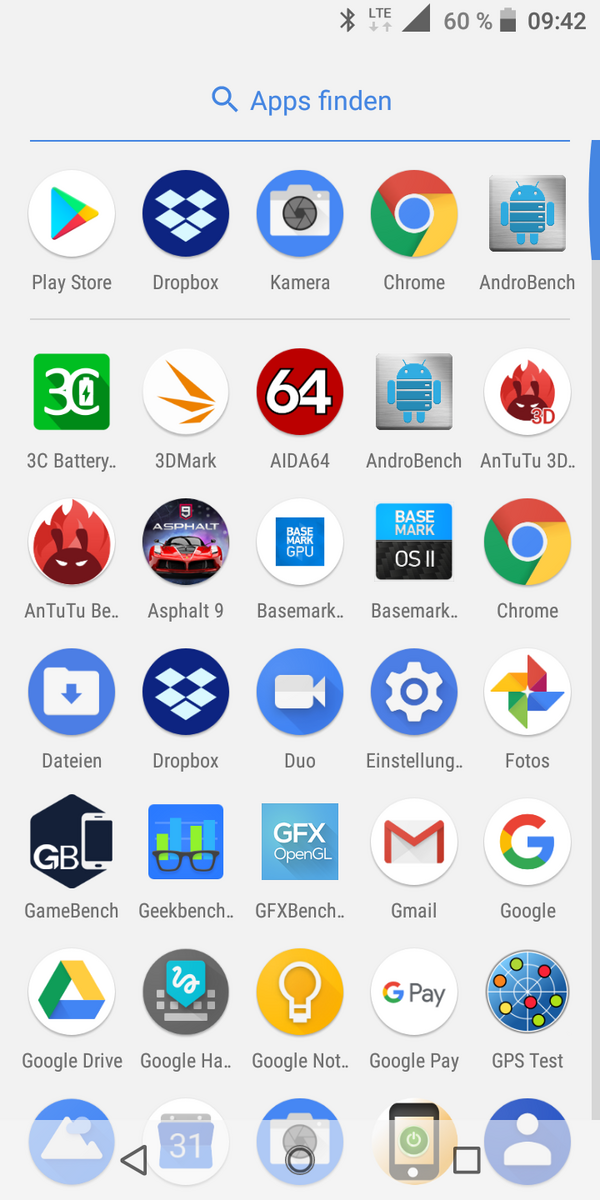600x1200 pixels.
Task: Open AIDA64
Action: pyautogui.click(x=300, y=392)
